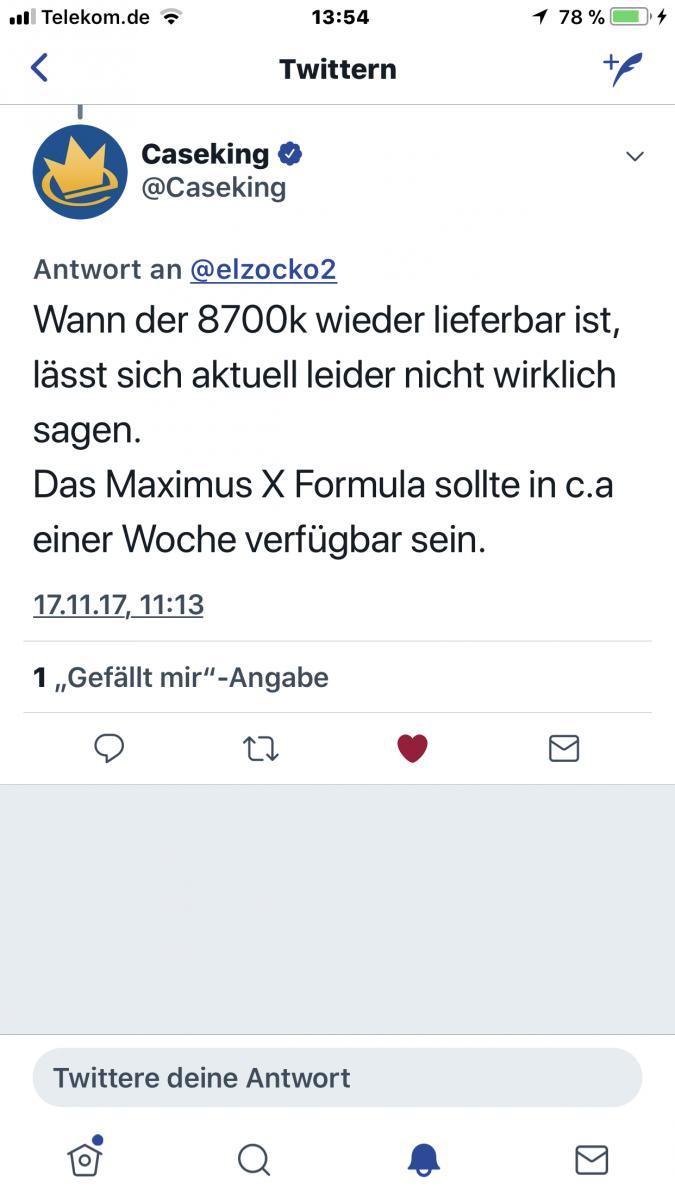
Task: Unlike the tweet via the red heart
Action: tap(413, 748)
